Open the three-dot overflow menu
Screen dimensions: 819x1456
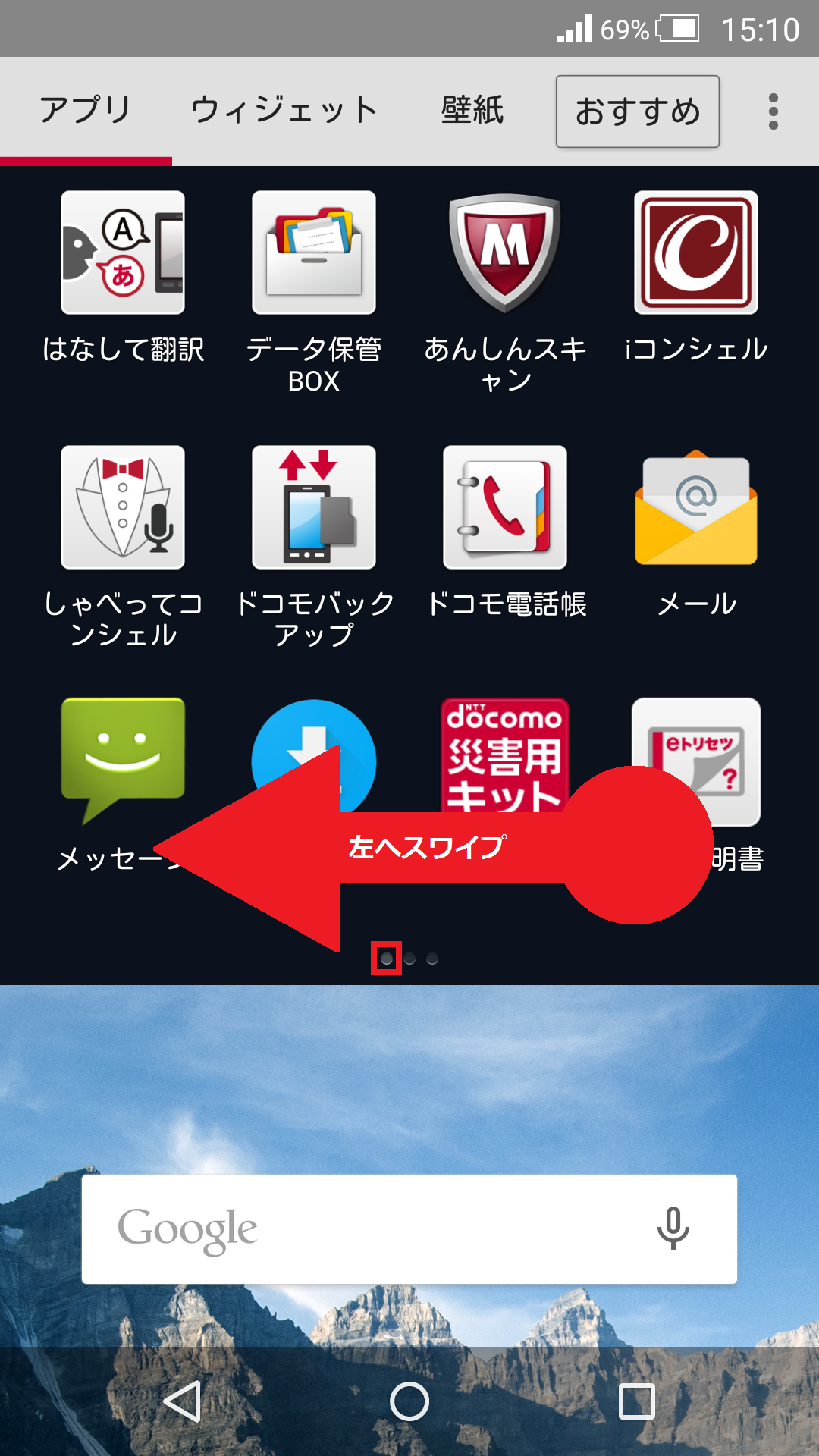773,111
